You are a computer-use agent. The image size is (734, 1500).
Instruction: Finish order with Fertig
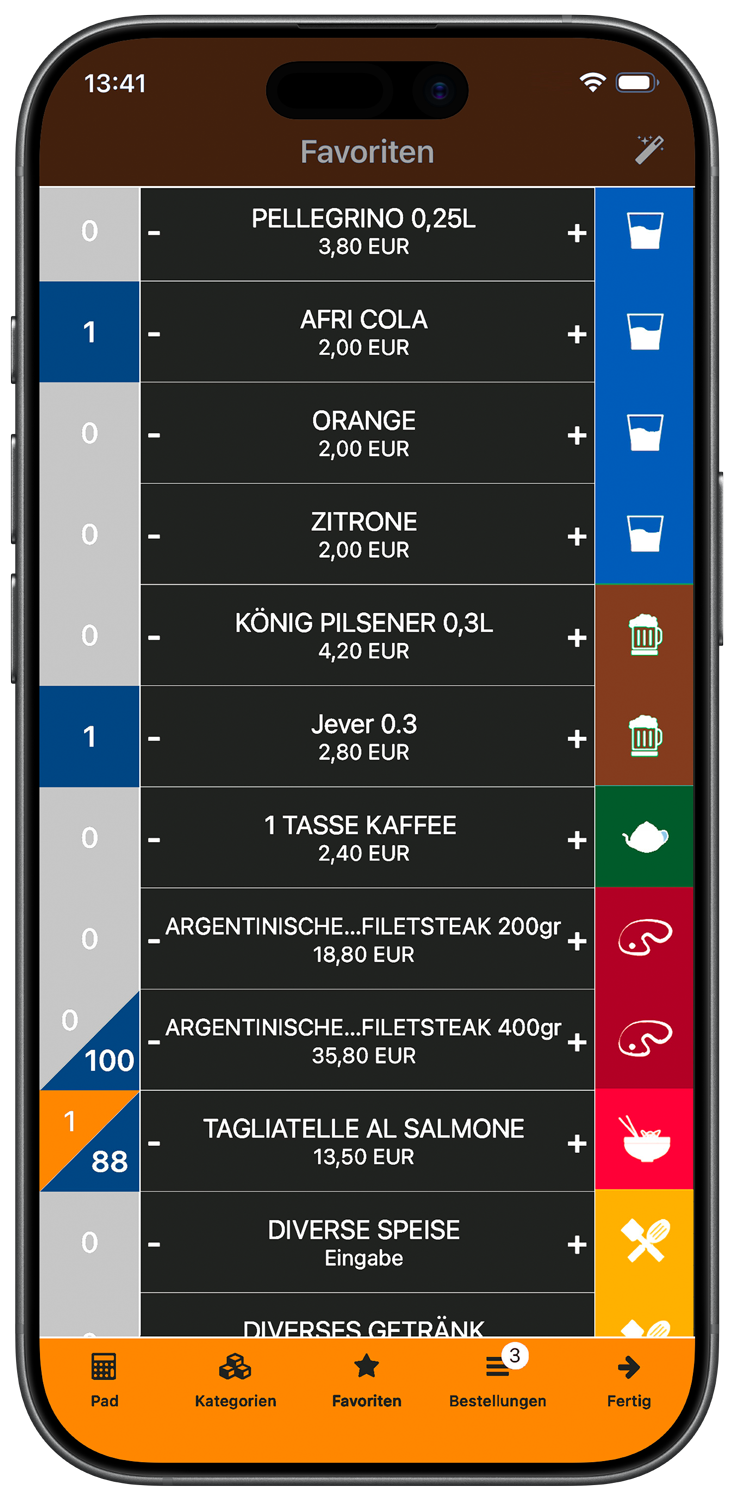click(628, 1380)
